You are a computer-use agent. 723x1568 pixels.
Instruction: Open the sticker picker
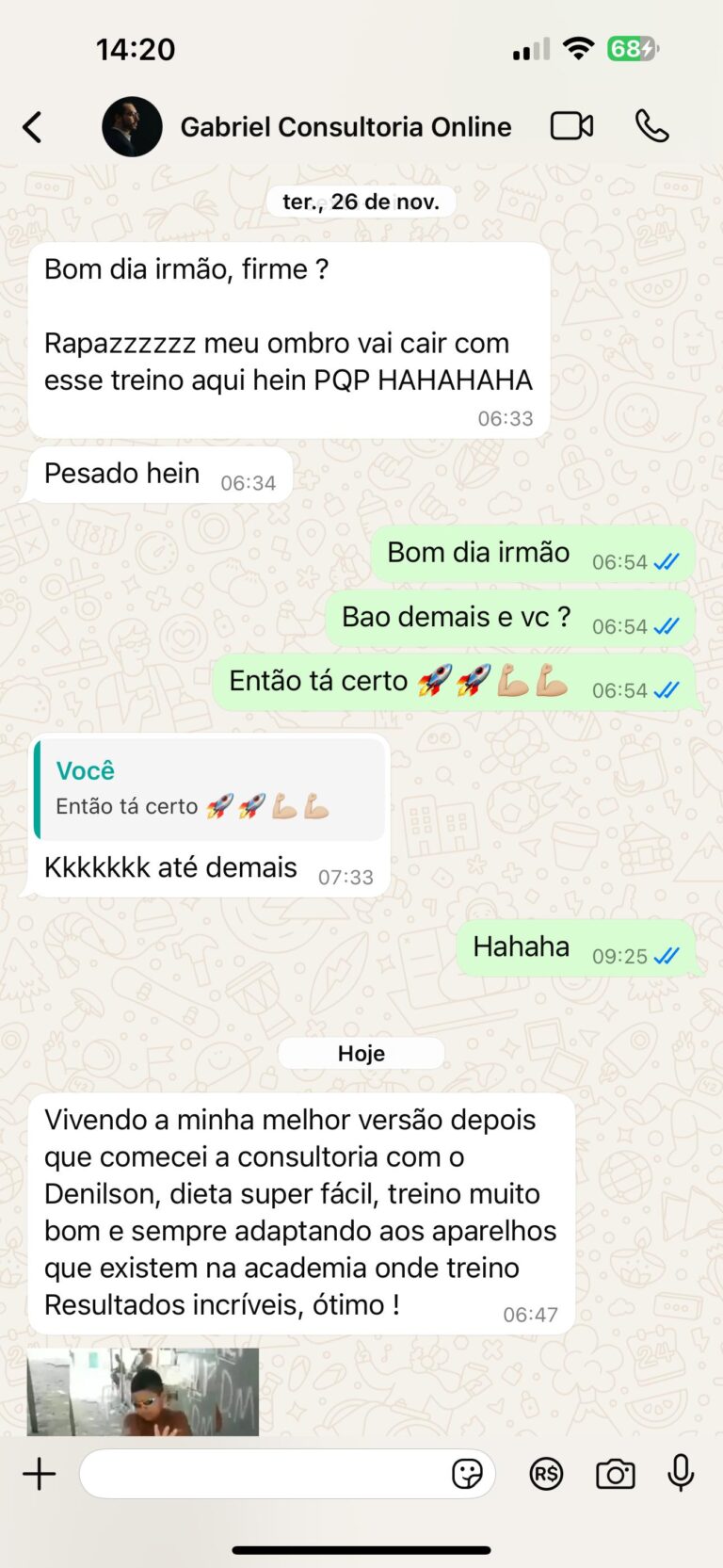[467, 1474]
